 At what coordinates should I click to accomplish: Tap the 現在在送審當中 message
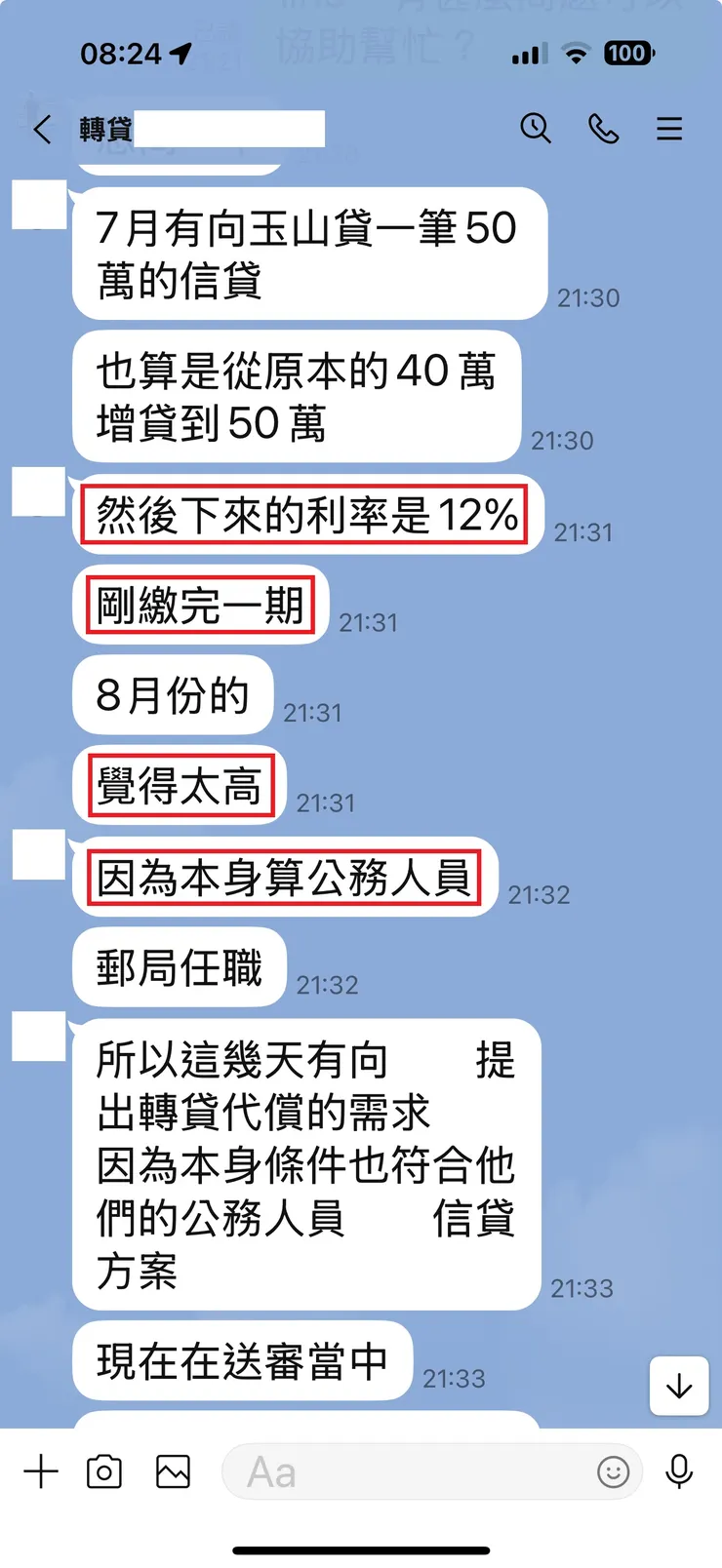tap(240, 1361)
